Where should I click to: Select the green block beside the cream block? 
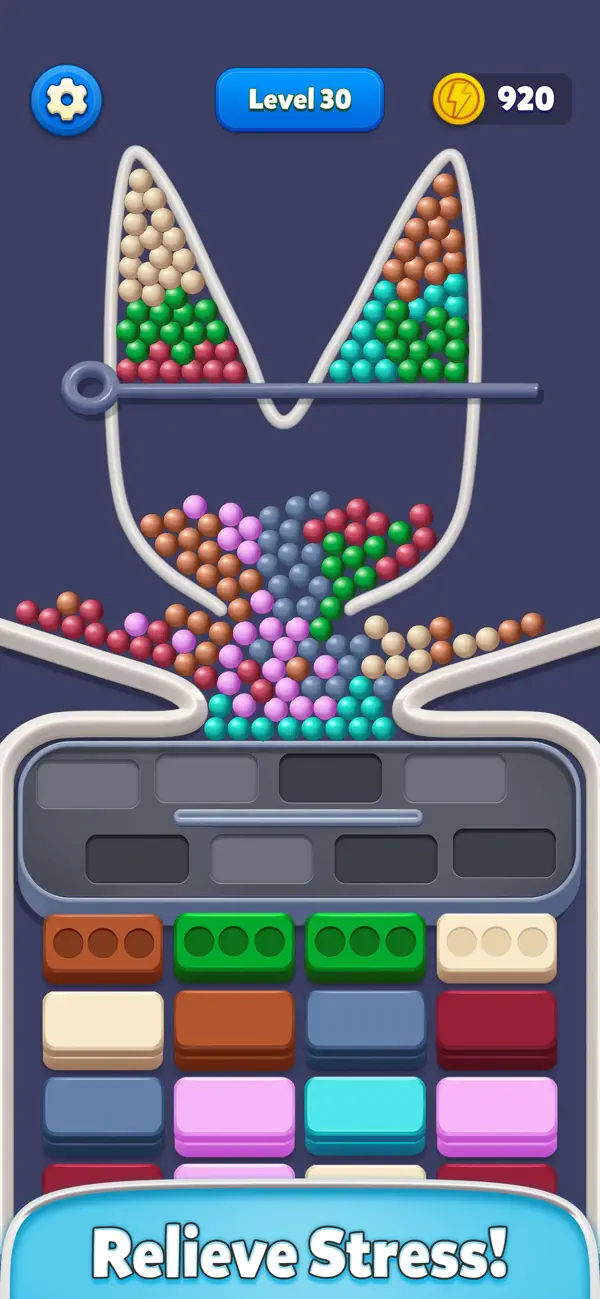[365, 947]
